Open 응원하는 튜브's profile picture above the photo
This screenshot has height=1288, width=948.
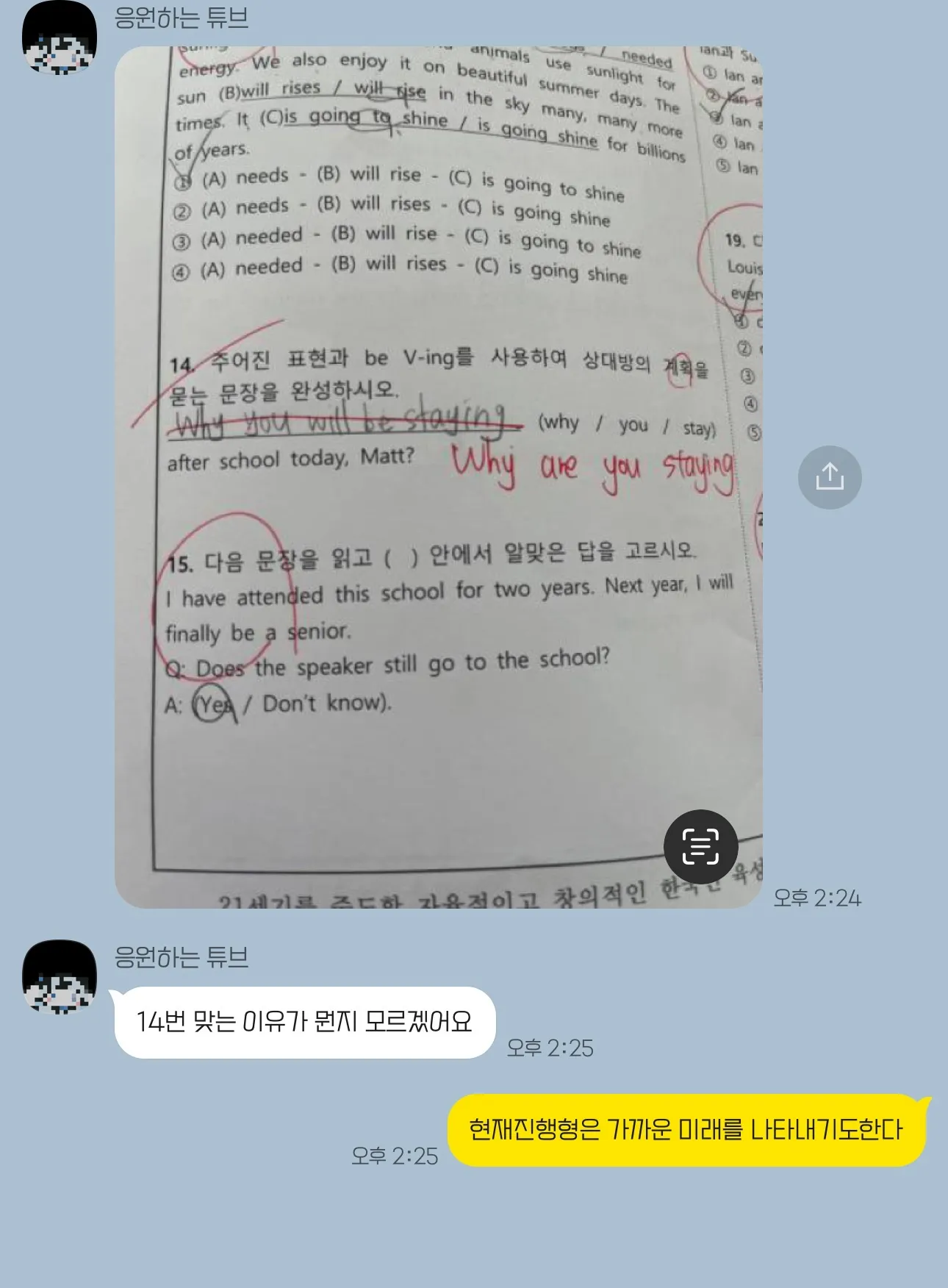(59, 37)
